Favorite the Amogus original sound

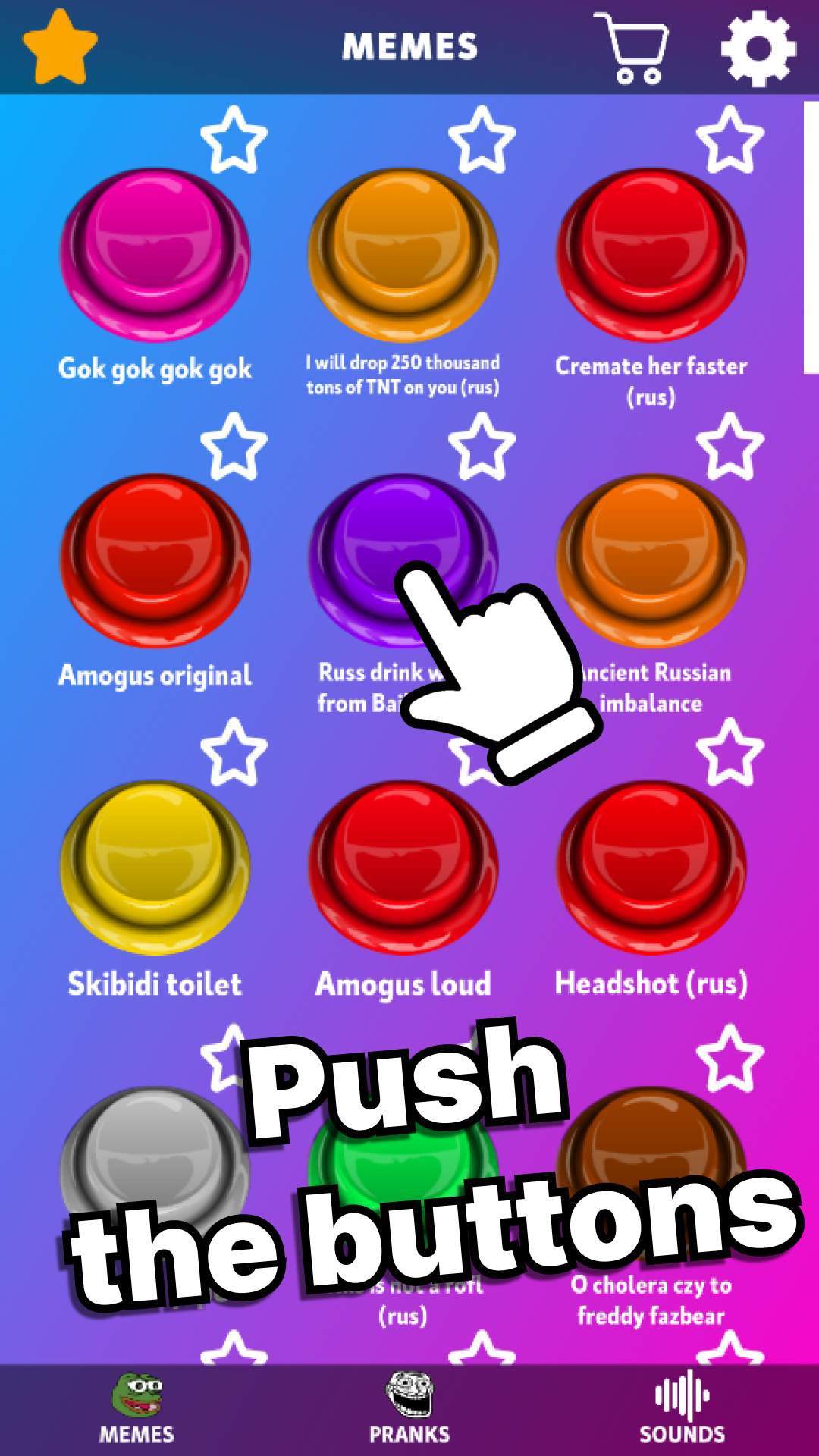[234, 447]
